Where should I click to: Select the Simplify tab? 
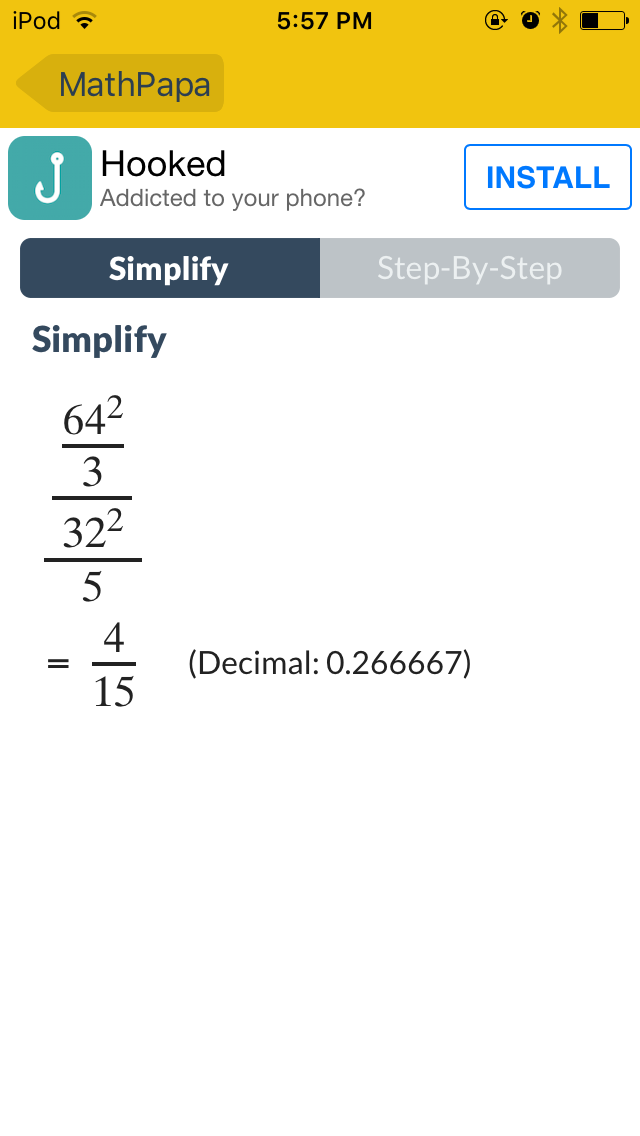coord(169,268)
